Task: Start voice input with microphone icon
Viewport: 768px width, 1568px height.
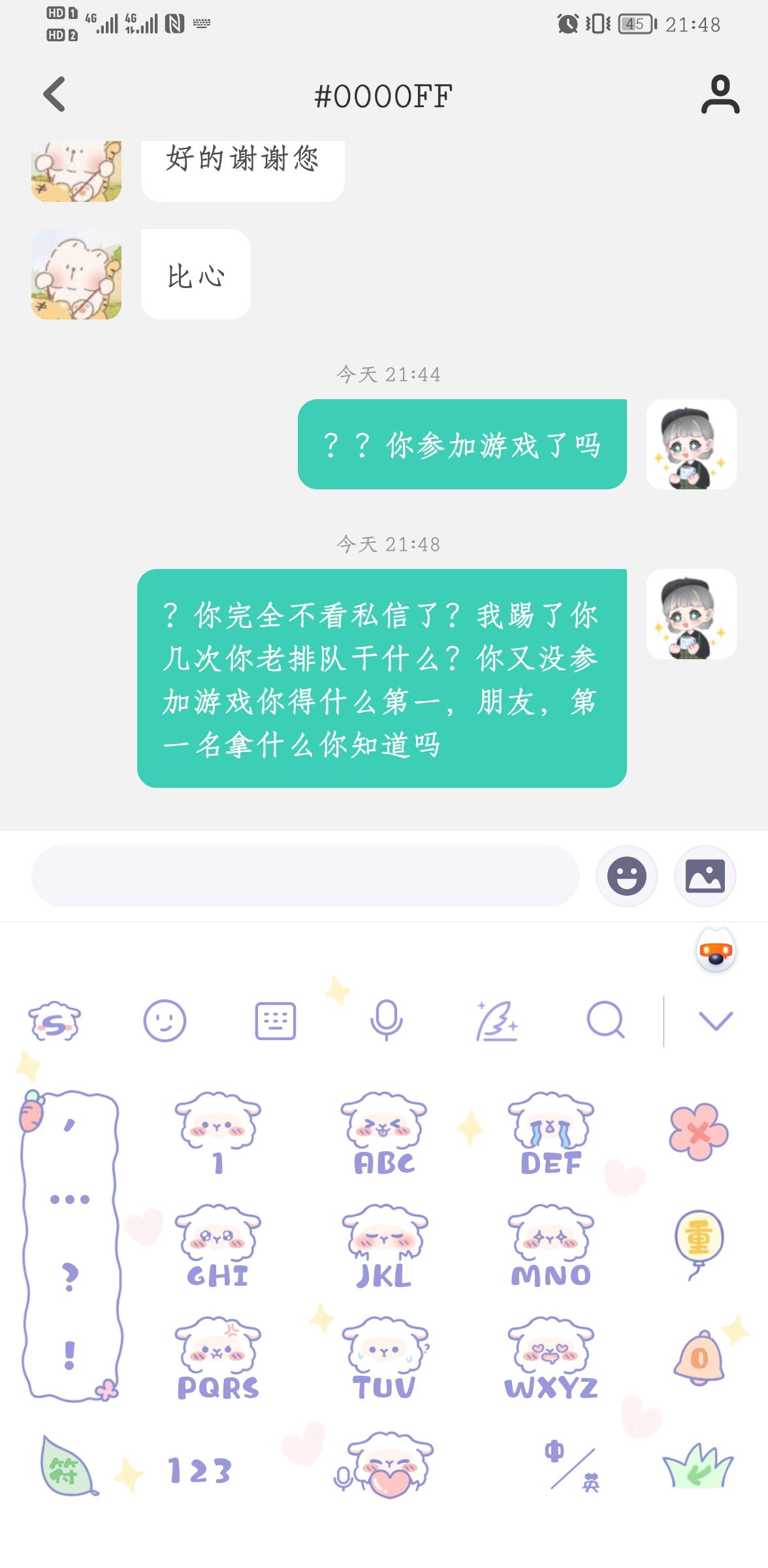Action: [386, 1021]
